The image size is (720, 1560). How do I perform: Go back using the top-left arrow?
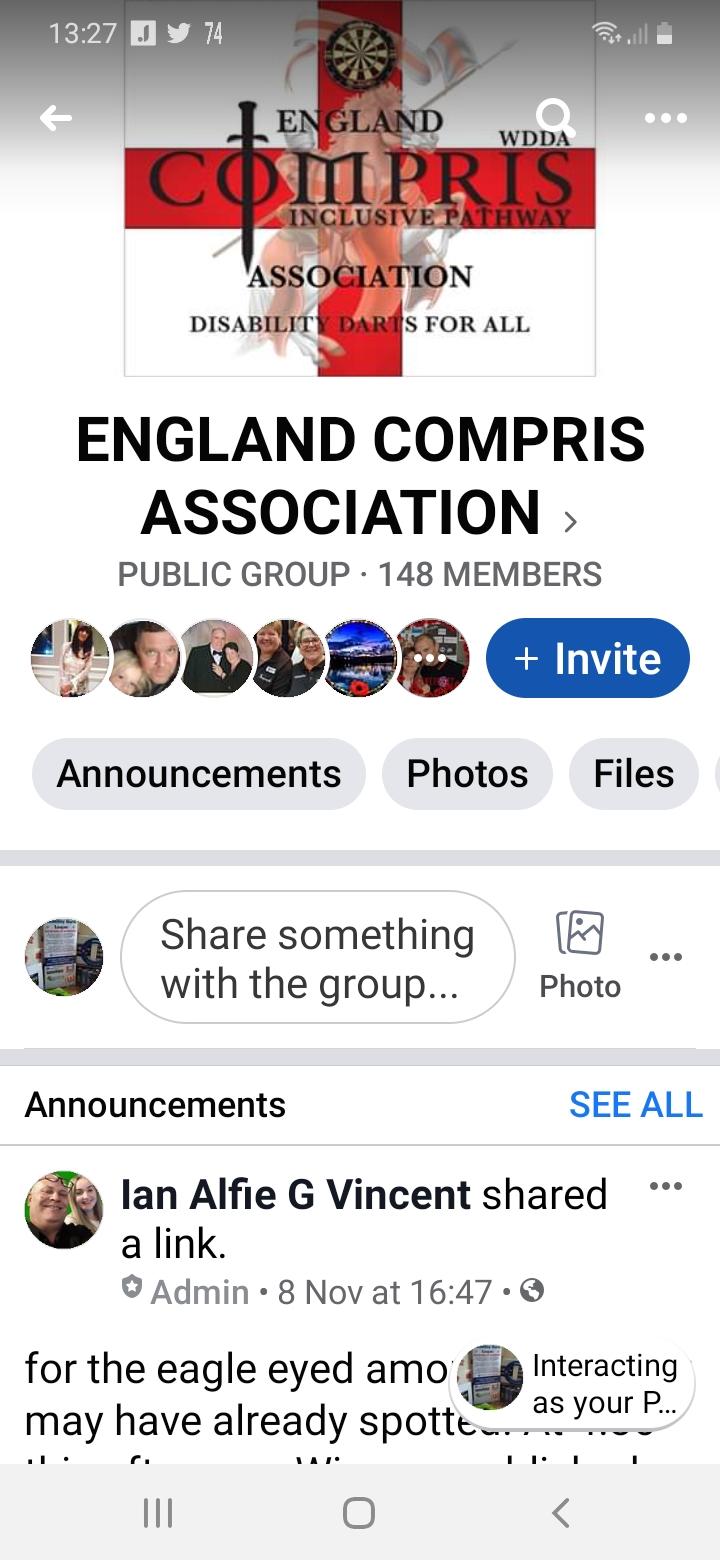pyautogui.click(x=56, y=119)
